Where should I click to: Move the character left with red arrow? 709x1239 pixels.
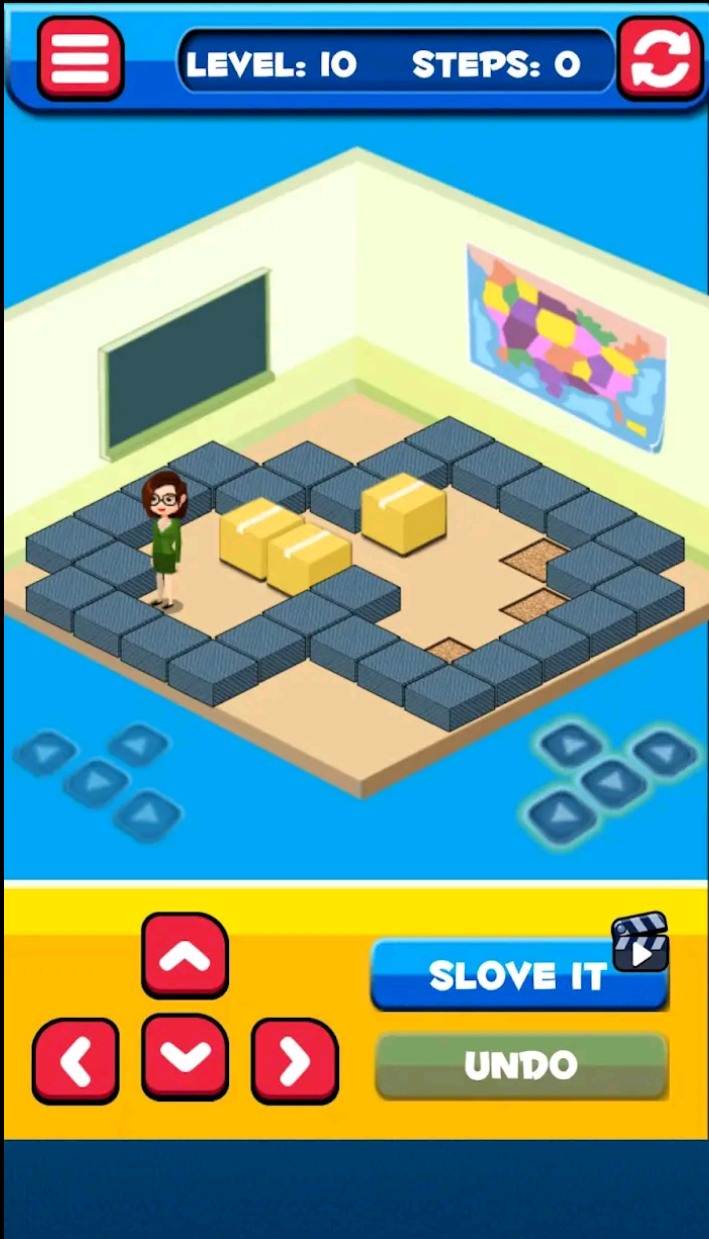coord(76,1060)
